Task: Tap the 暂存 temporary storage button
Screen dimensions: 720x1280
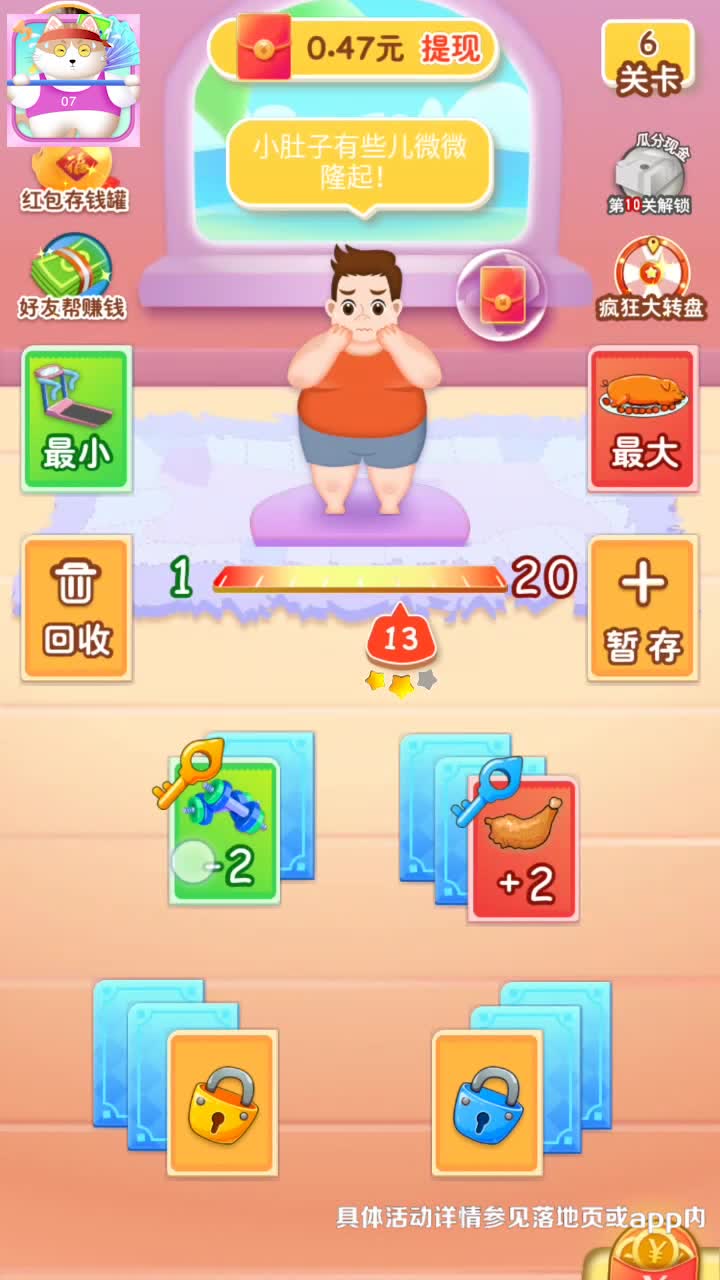Action: point(643,608)
